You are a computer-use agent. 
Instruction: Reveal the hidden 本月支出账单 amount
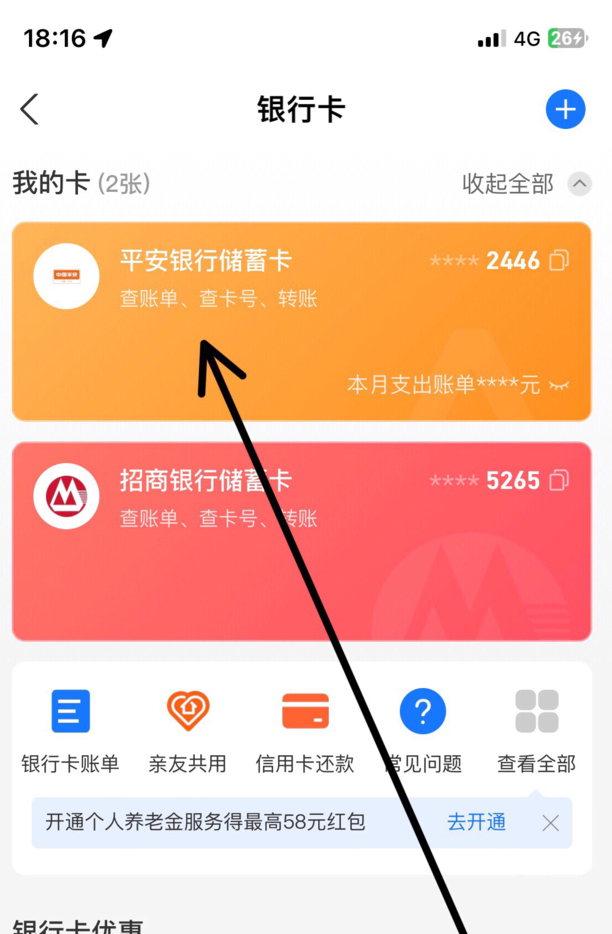tap(559, 385)
